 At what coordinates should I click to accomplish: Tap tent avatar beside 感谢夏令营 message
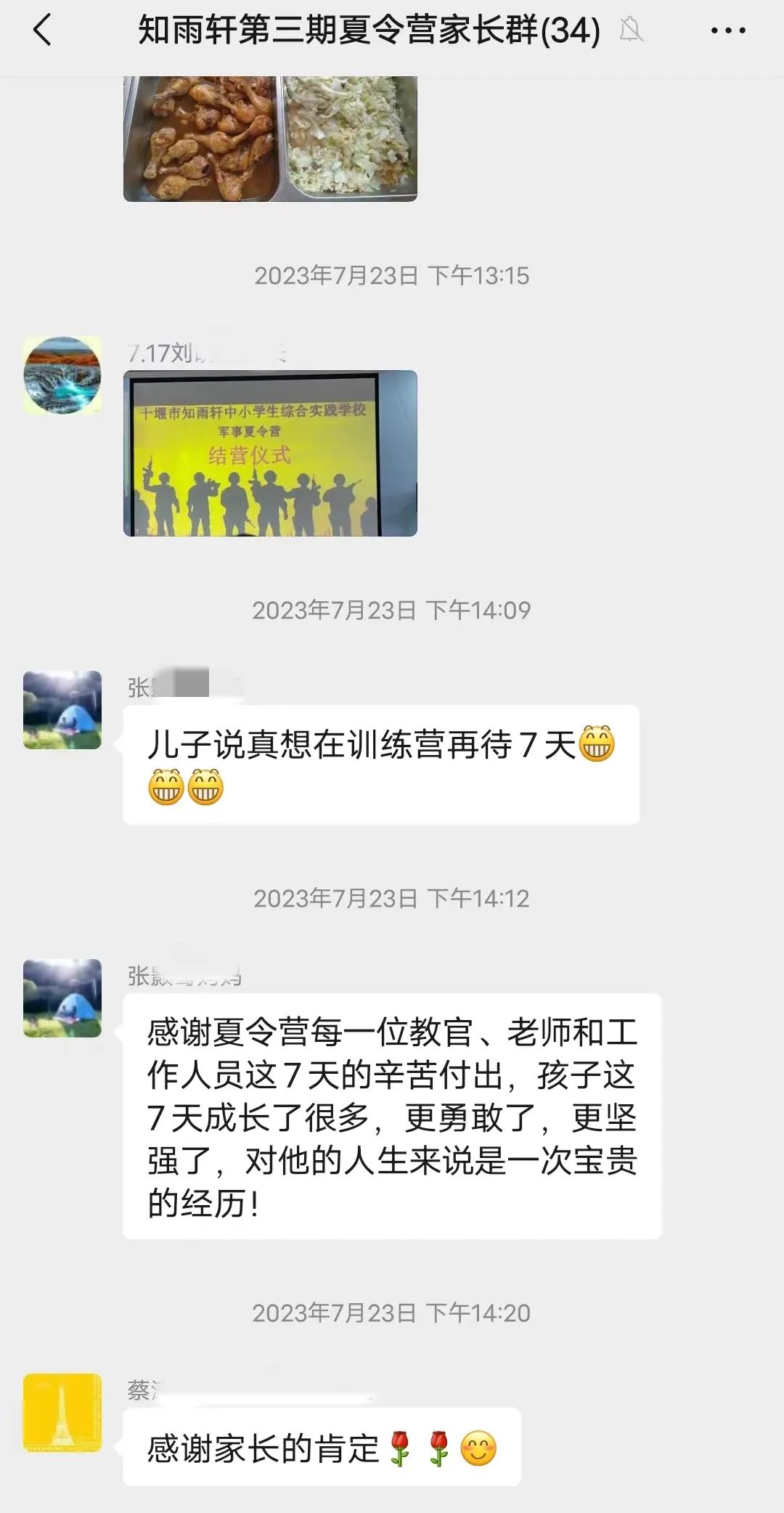[62, 998]
